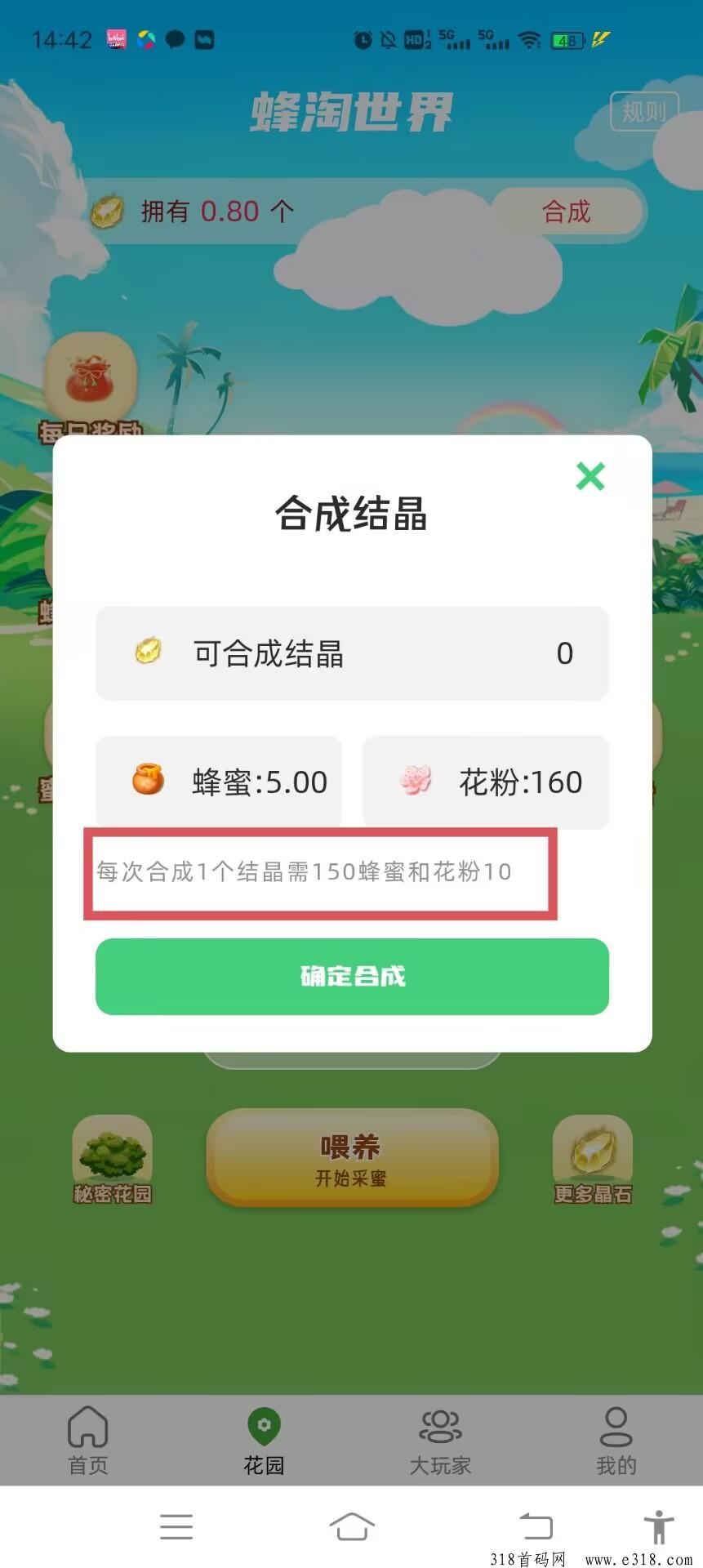
Task: Switch to the 首页 tab
Action: [88, 1441]
